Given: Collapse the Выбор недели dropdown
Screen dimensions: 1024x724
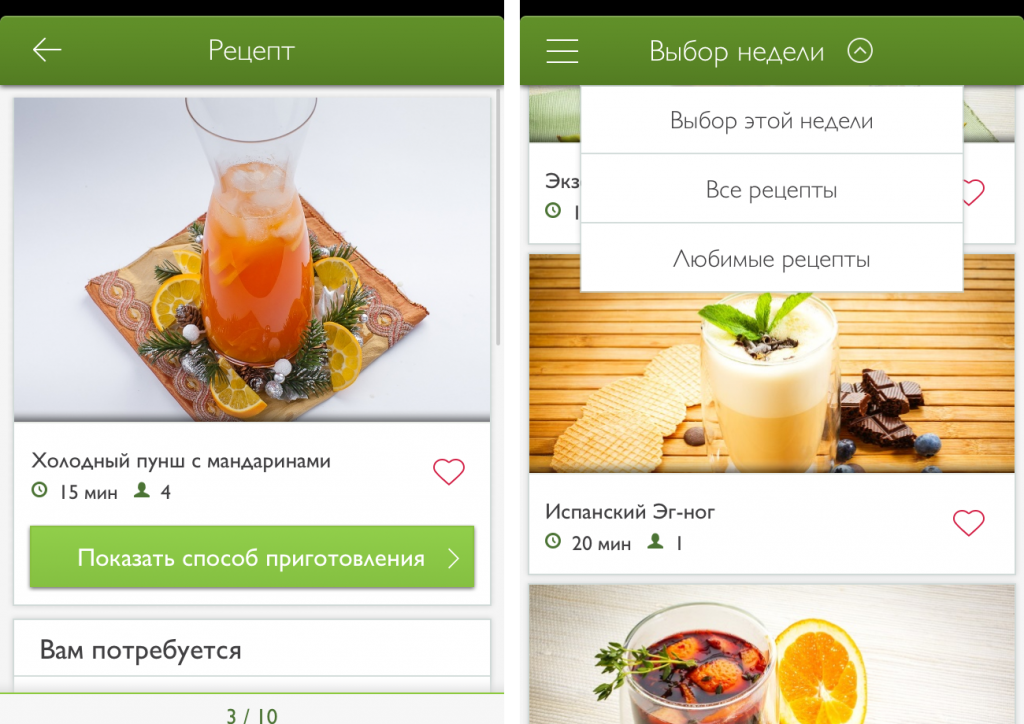Looking at the screenshot, I should (x=860, y=50).
